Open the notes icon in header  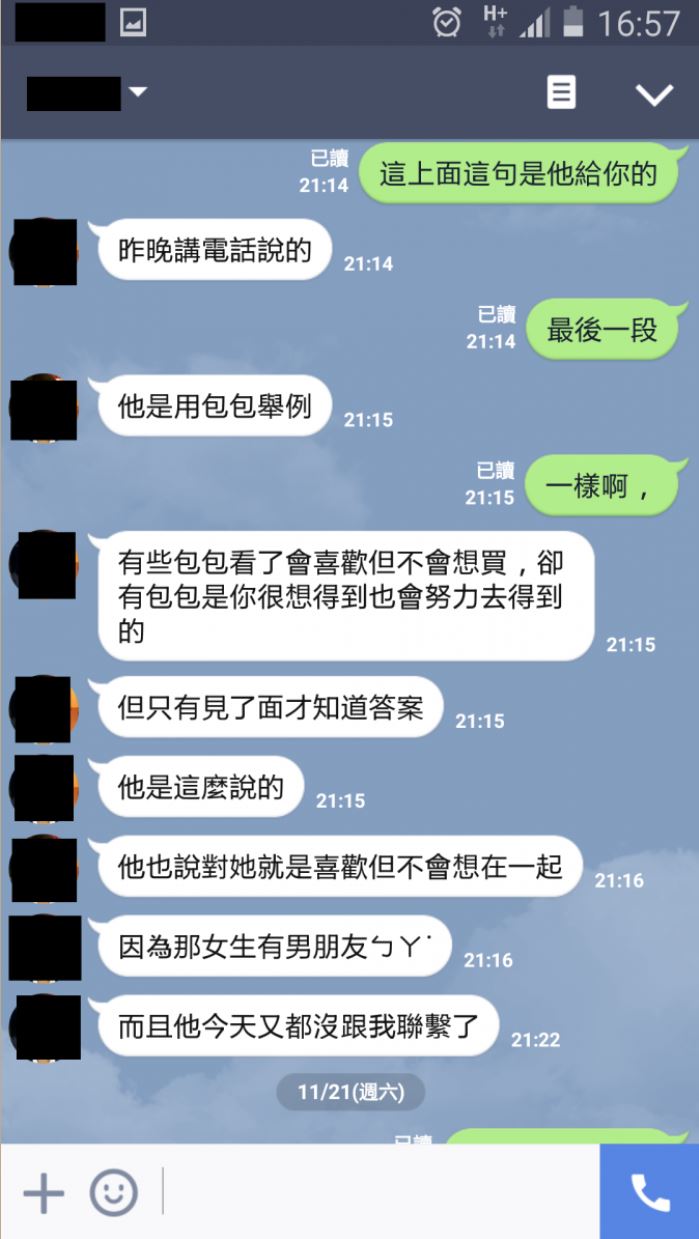(x=561, y=93)
